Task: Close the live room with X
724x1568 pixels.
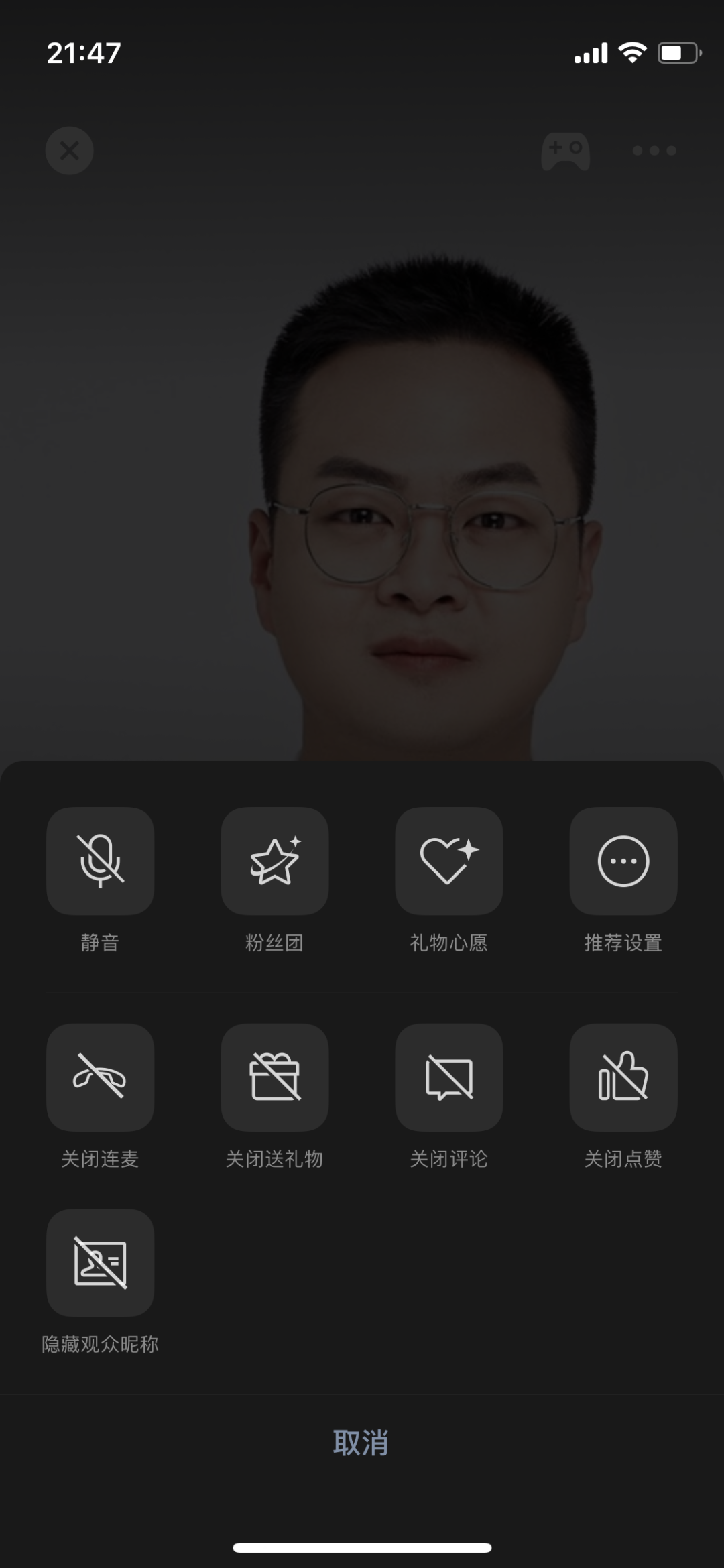Action: coord(69,150)
